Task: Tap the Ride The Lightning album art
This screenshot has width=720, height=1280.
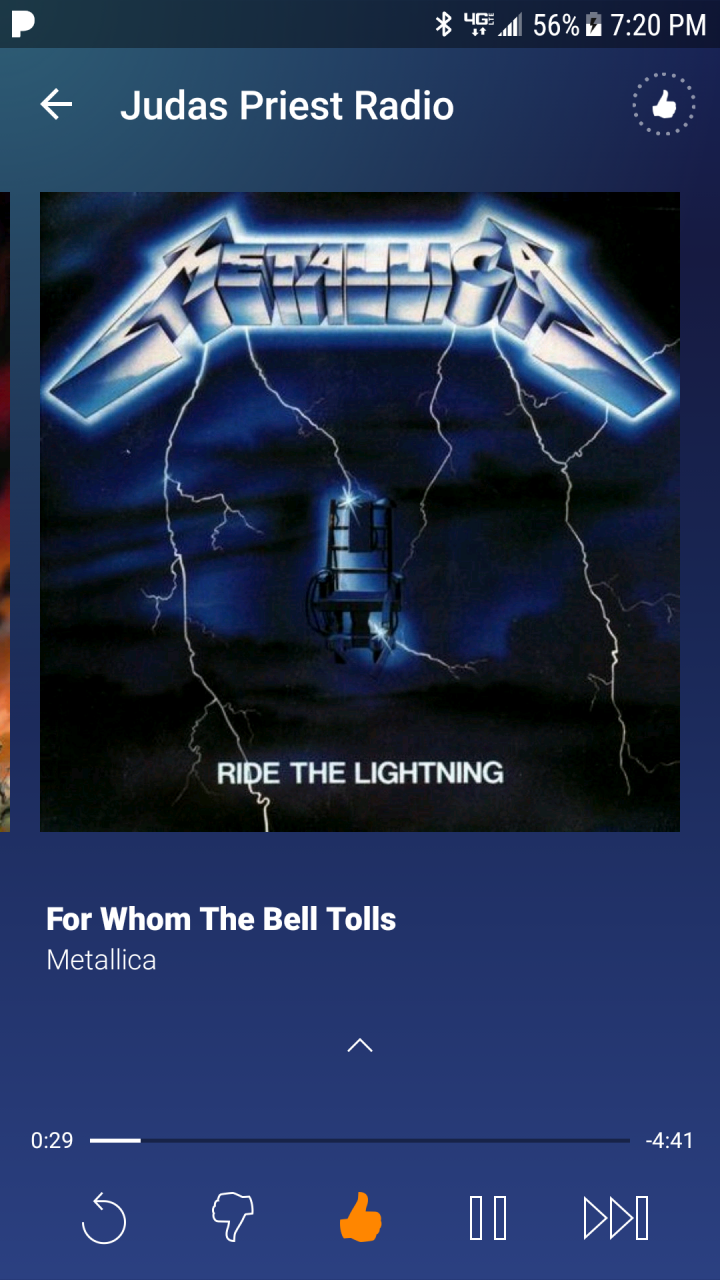Action: tap(360, 511)
